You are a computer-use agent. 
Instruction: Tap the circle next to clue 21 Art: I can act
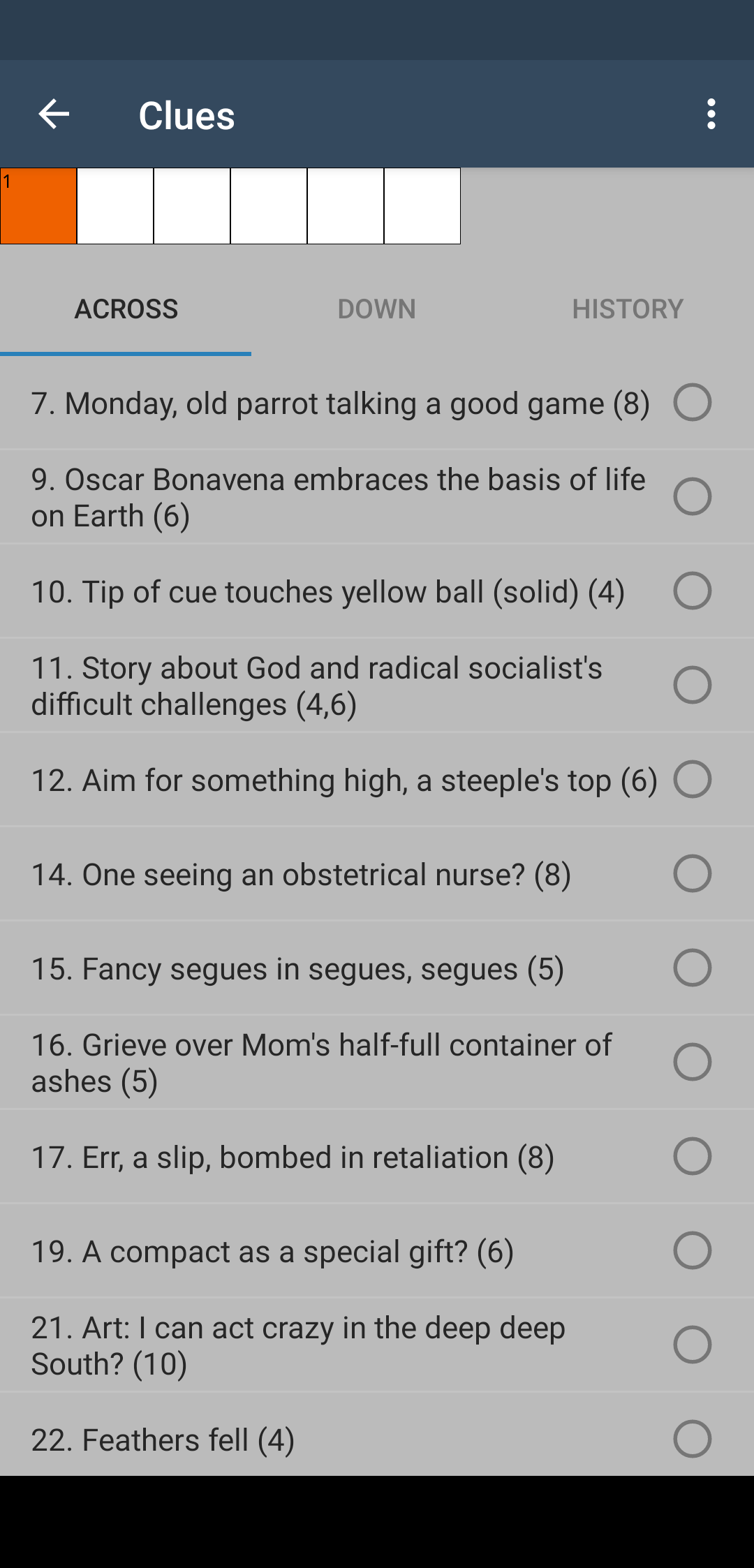pos(693,1345)
